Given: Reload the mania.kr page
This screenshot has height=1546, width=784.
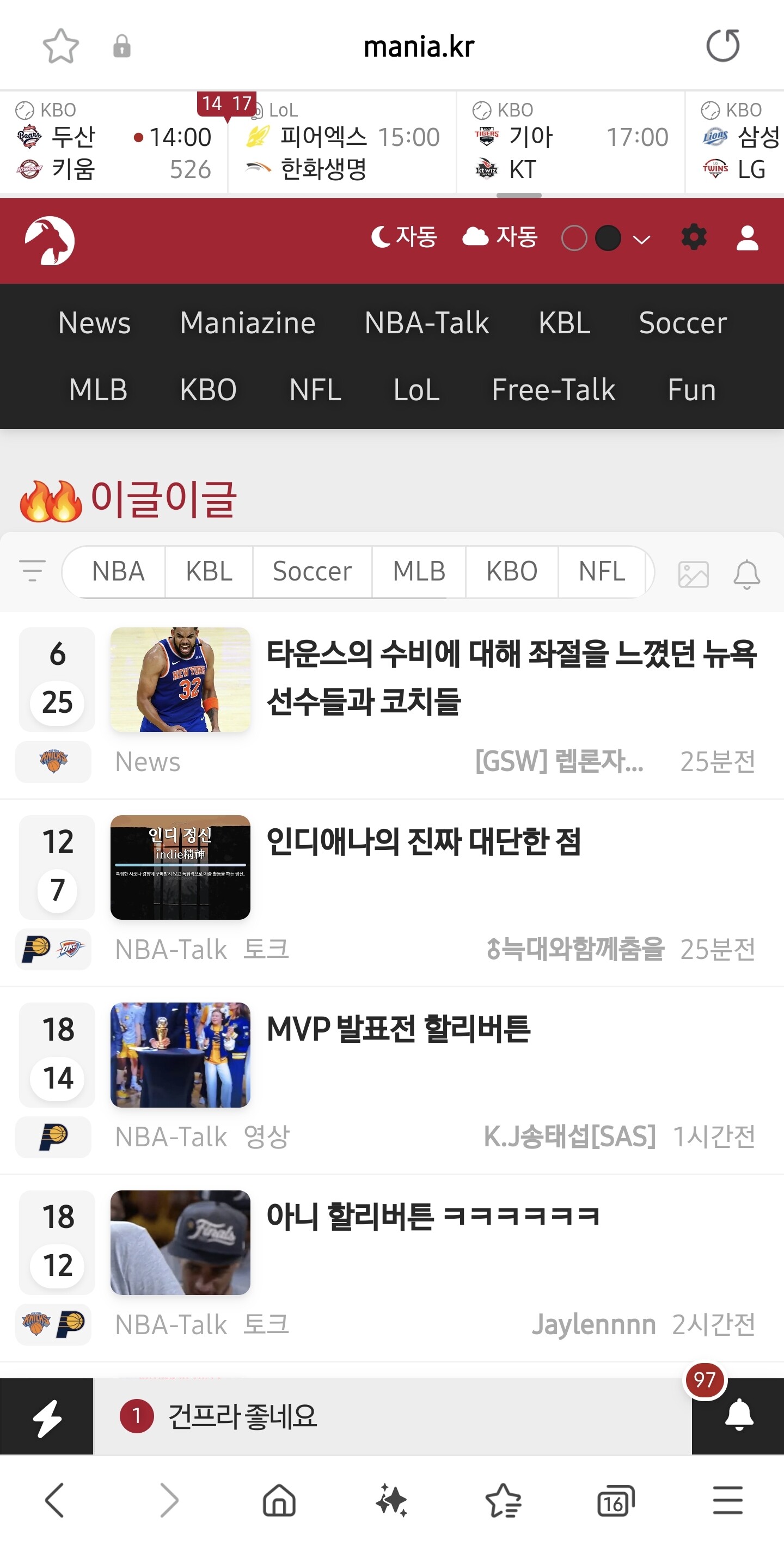Looking at the screenshot, I should (x=722, y=46).
